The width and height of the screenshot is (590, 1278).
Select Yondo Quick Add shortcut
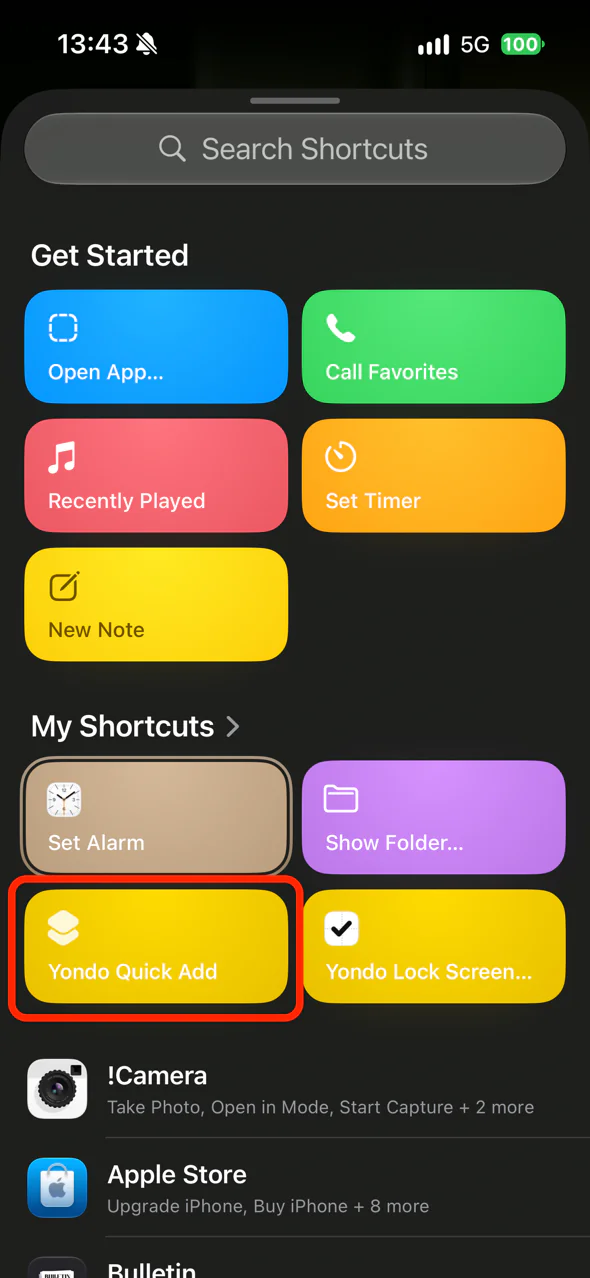(x=156, y=946)
